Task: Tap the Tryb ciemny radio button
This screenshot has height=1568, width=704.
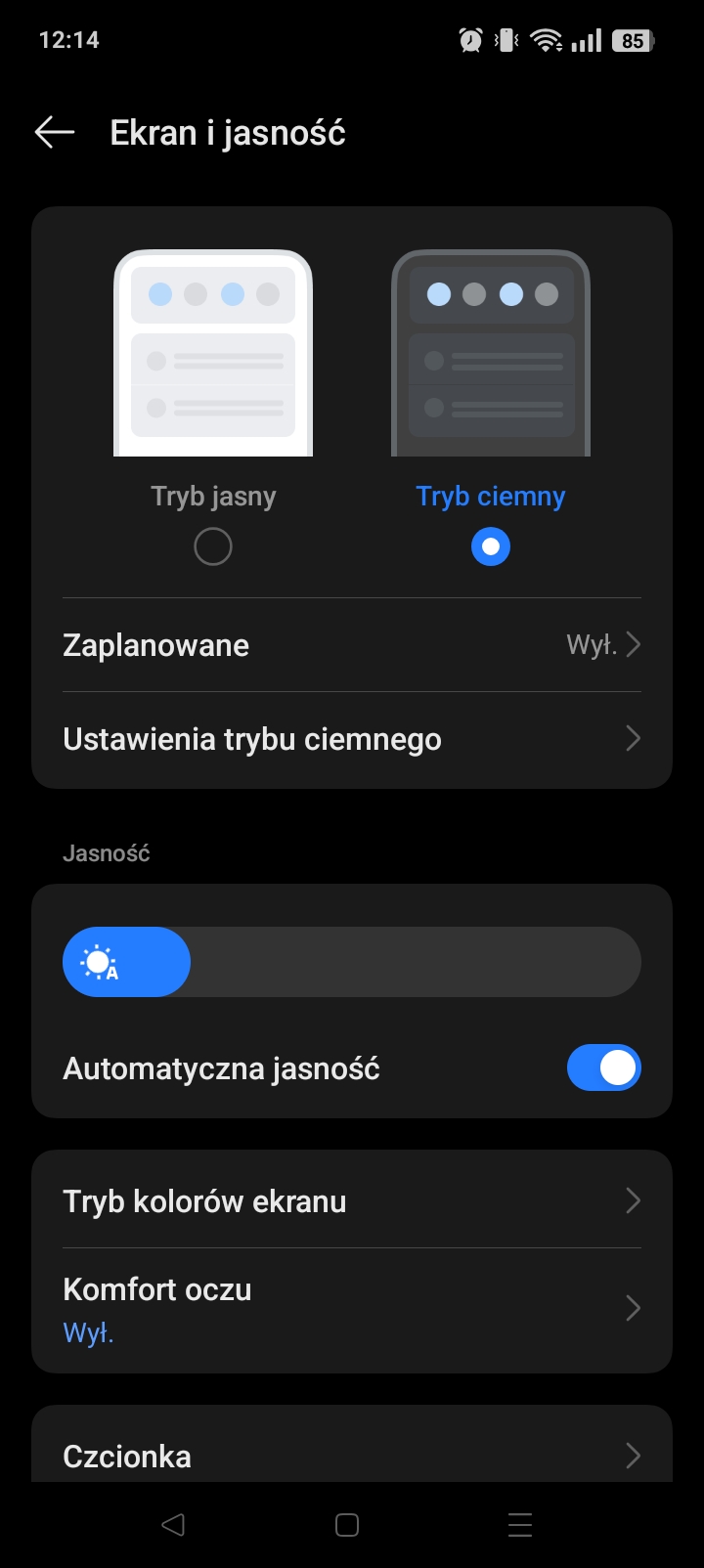Action: point(491,546)
